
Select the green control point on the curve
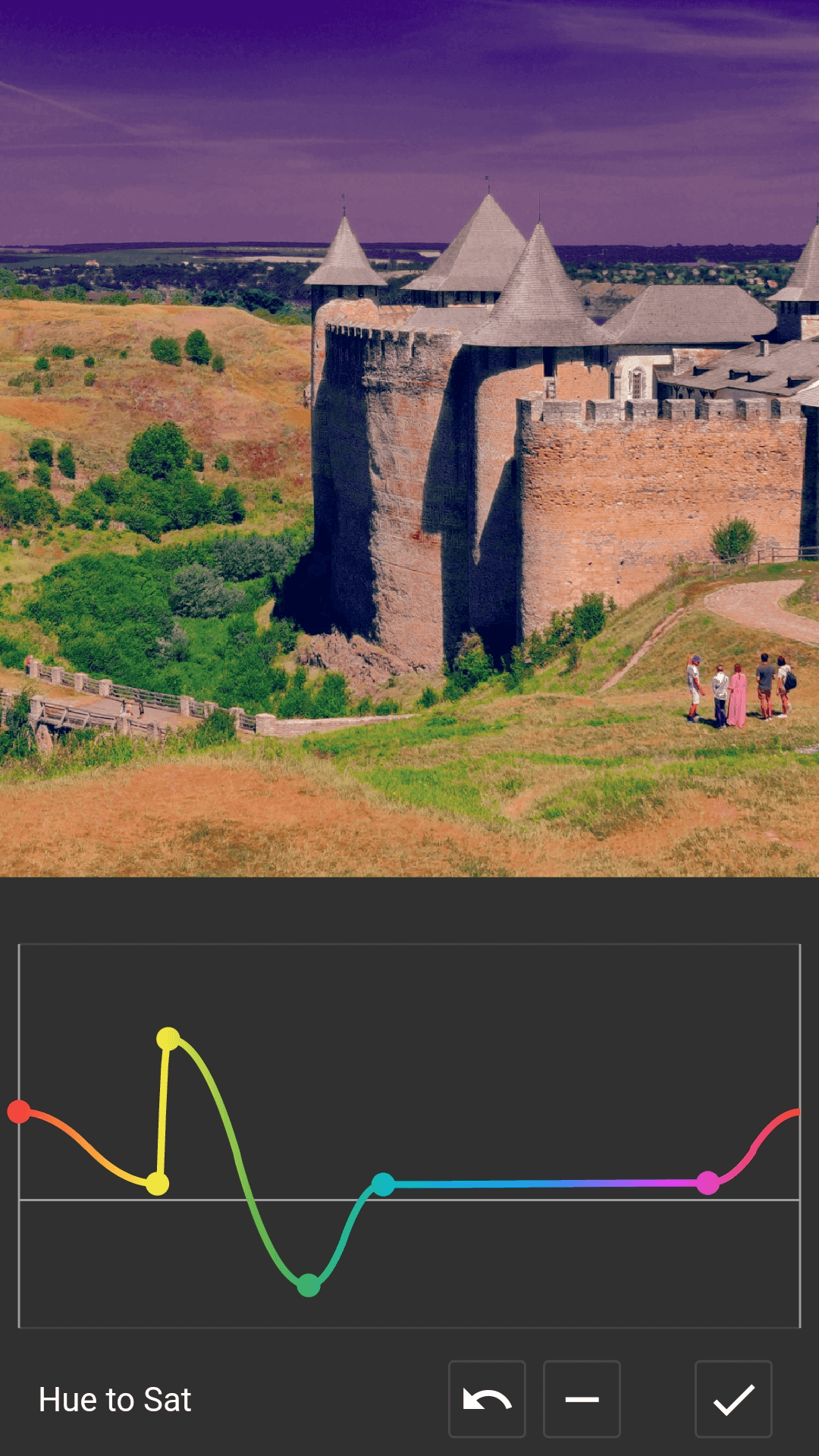coord(309,1285)
